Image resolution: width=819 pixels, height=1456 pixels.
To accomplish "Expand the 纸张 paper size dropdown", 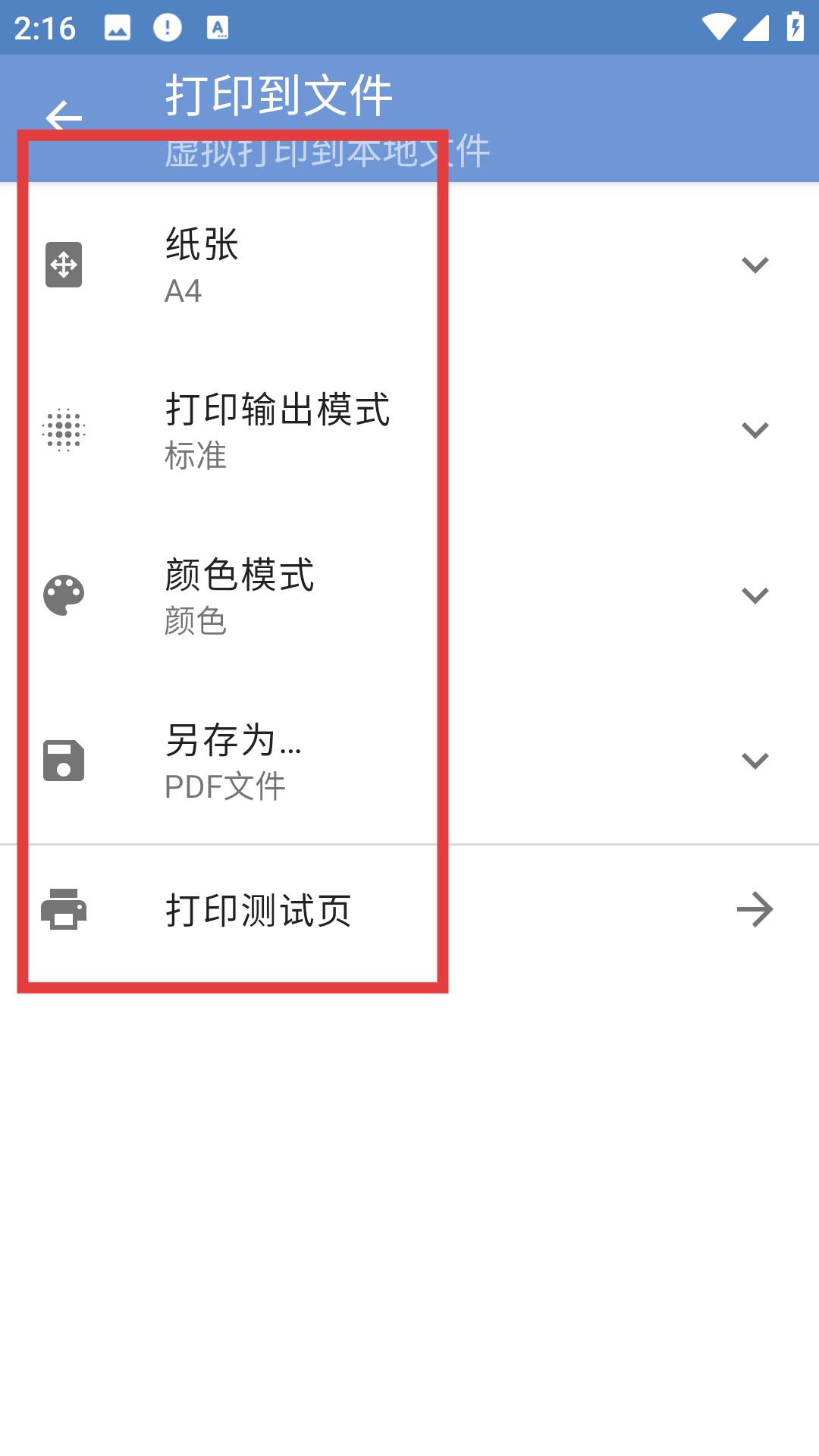I will pos(755,265).
